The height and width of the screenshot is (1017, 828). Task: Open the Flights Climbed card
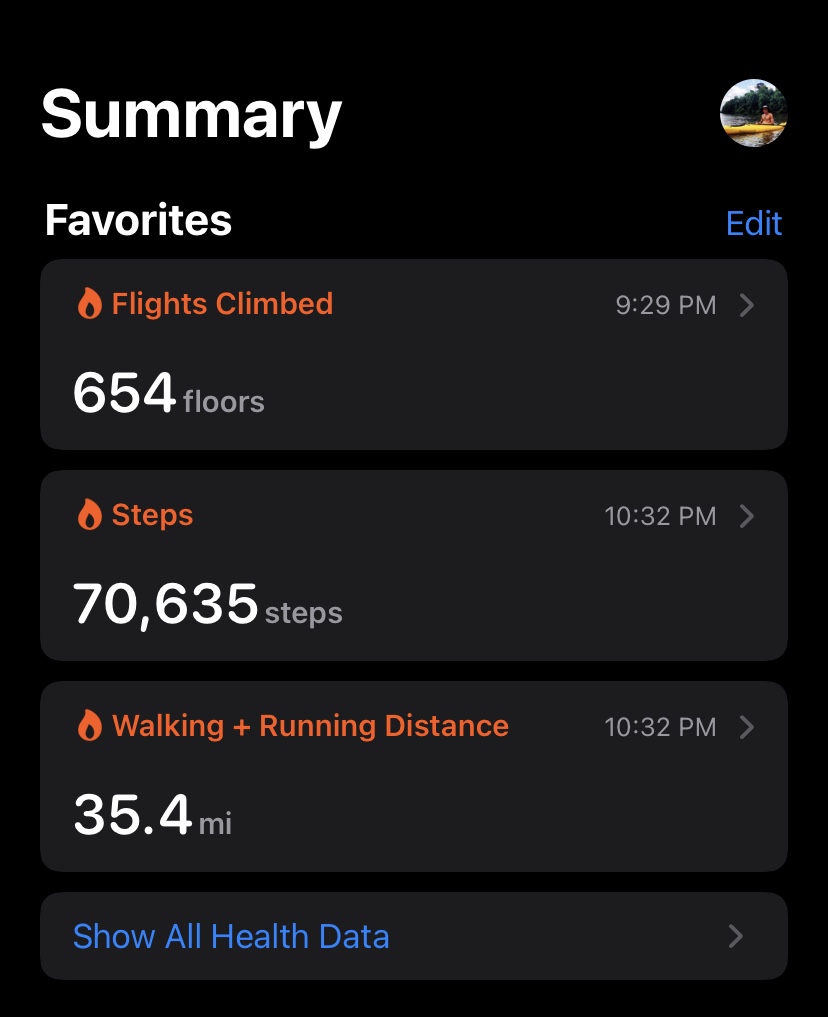(413, 354)
